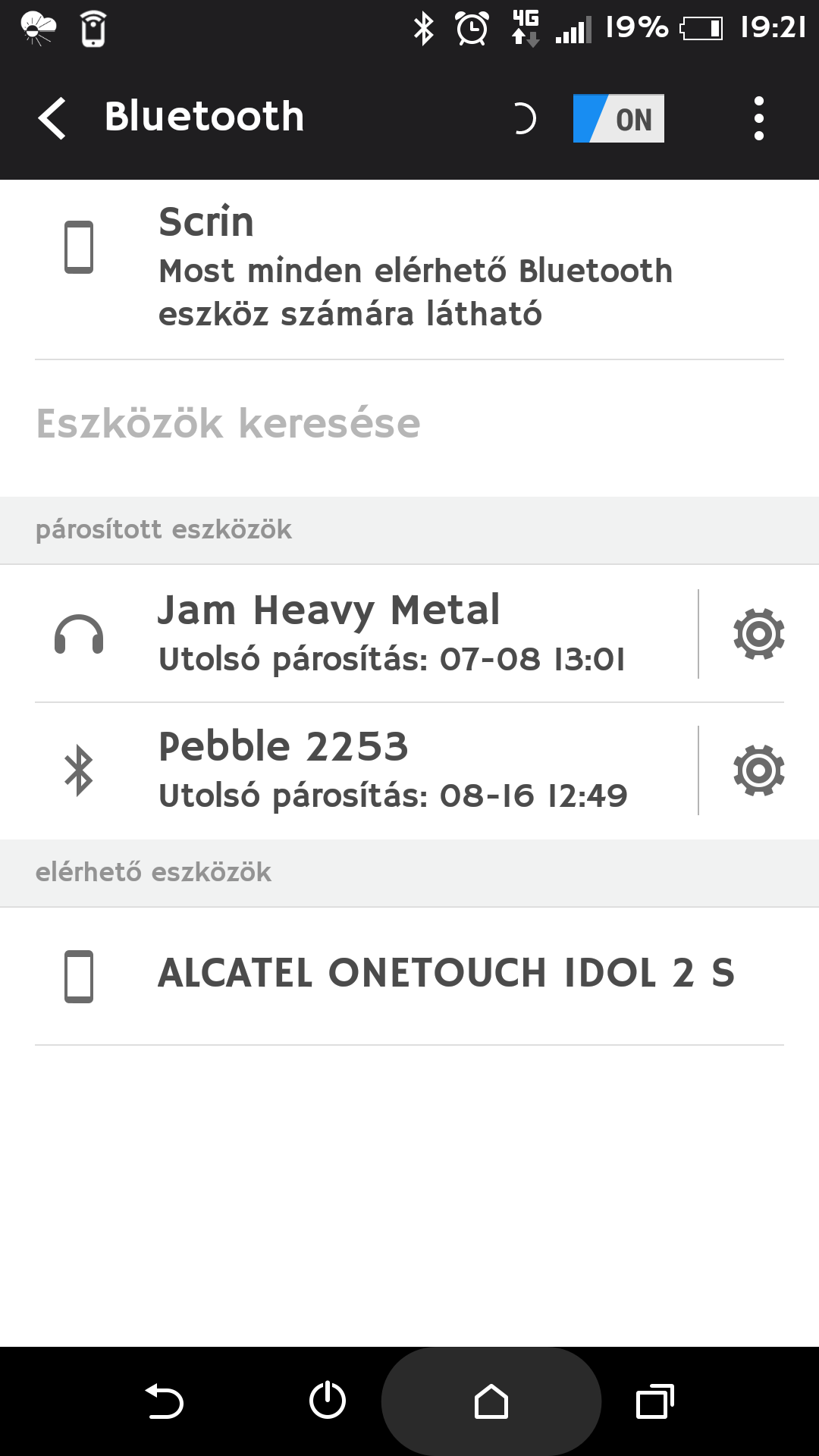Select Jam Heavy Metal headphones

click(349, 634)
